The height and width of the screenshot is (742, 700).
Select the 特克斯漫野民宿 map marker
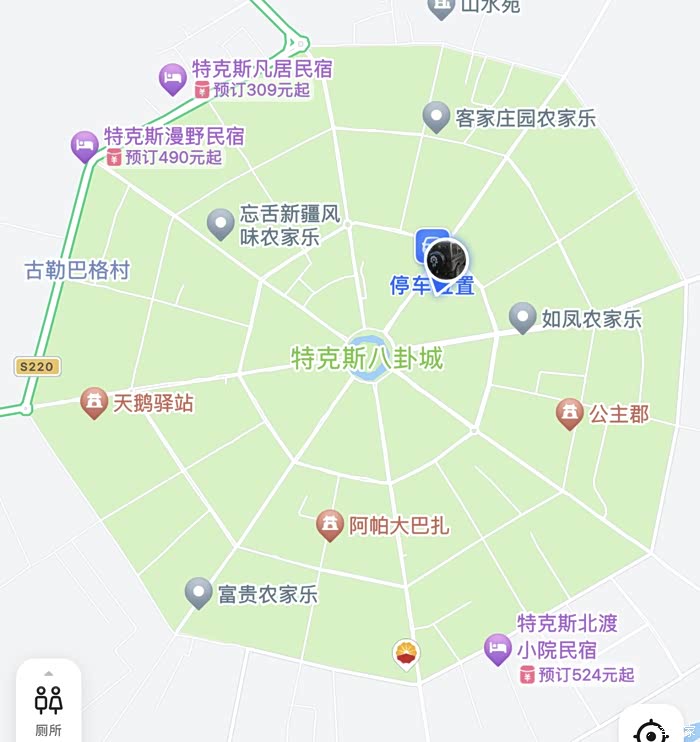pos(84,146)
